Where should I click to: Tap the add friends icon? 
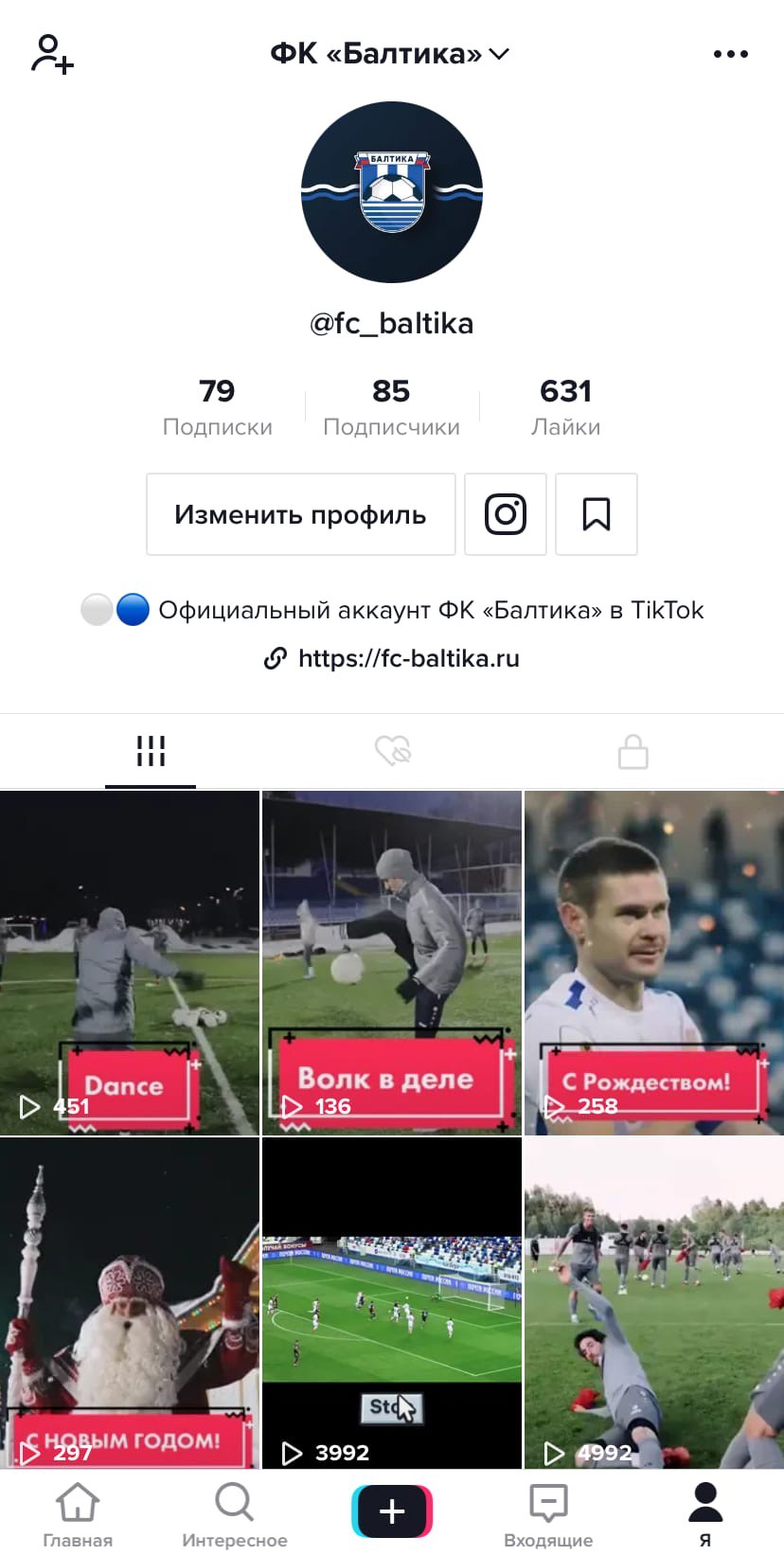[x=52, y=54]
